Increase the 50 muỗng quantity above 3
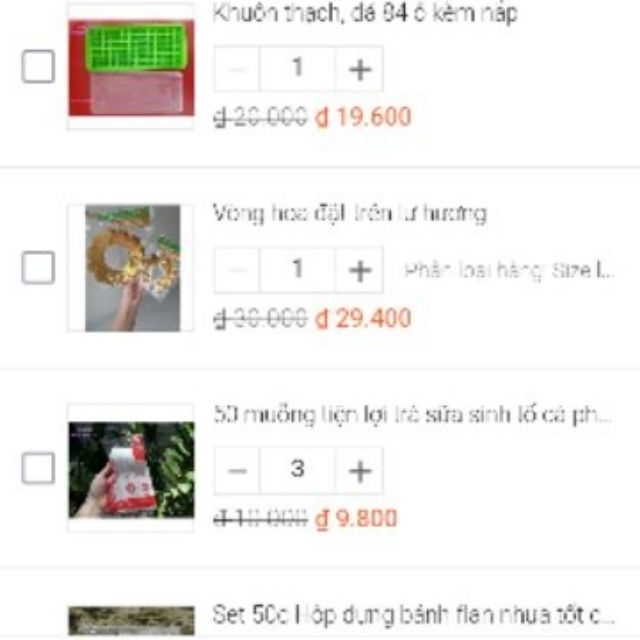 coord(360,470)
